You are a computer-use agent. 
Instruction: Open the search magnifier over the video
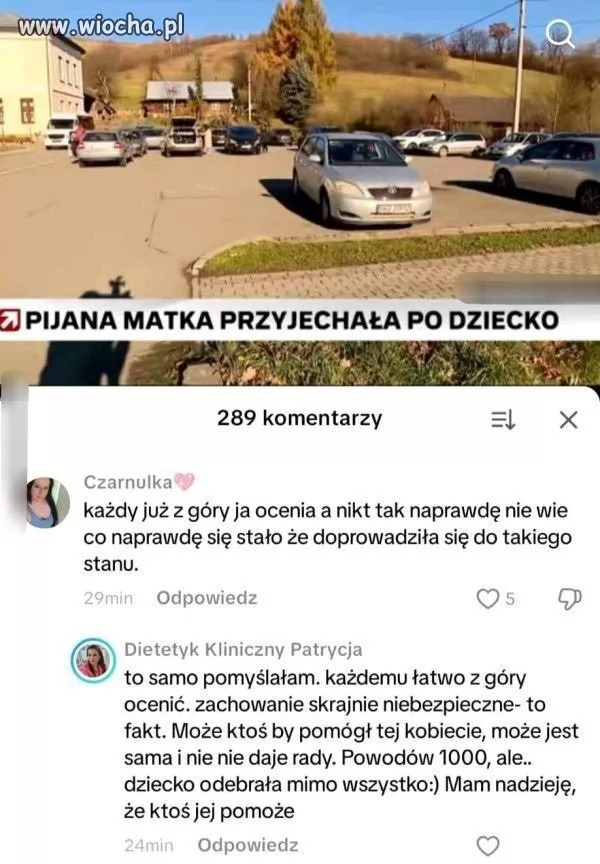coord(559,37)
